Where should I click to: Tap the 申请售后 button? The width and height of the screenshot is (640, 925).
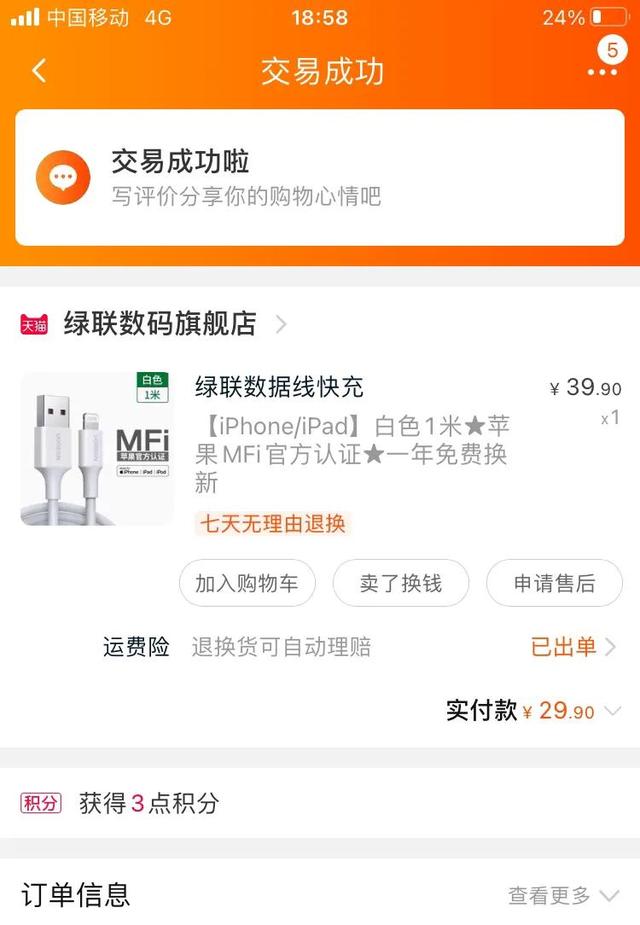[554, 583]
